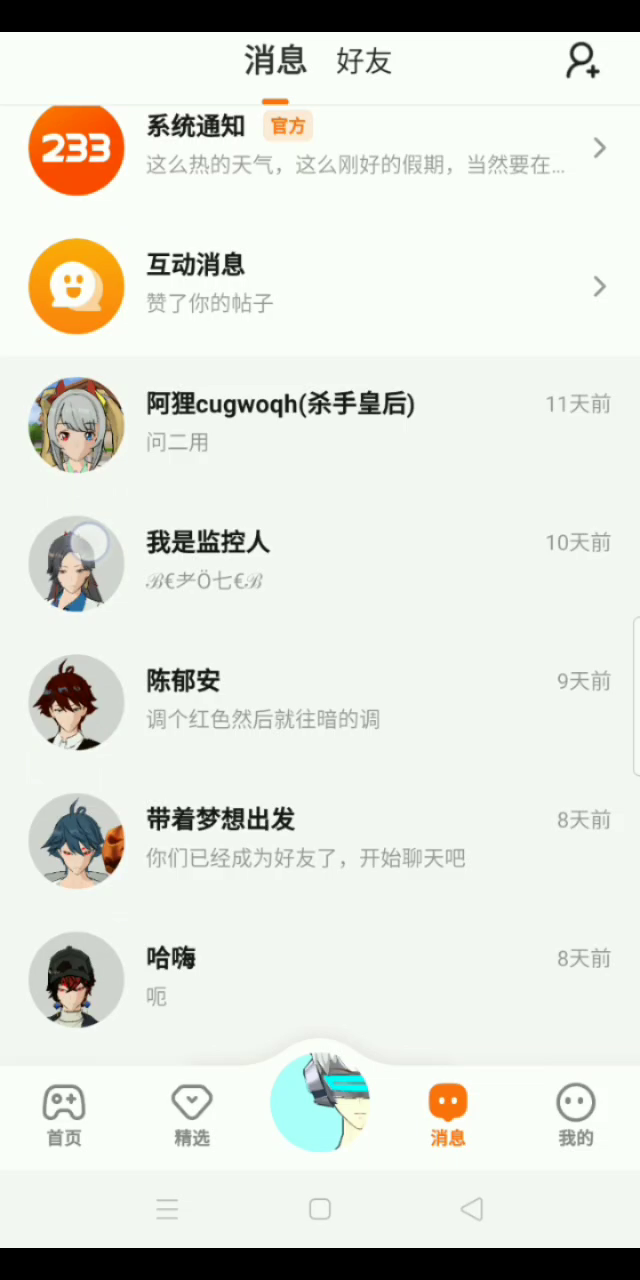This screenshot has height=1280, width=640.
Task: Open 互动消息 interaction messages
Action: [320, 286]
